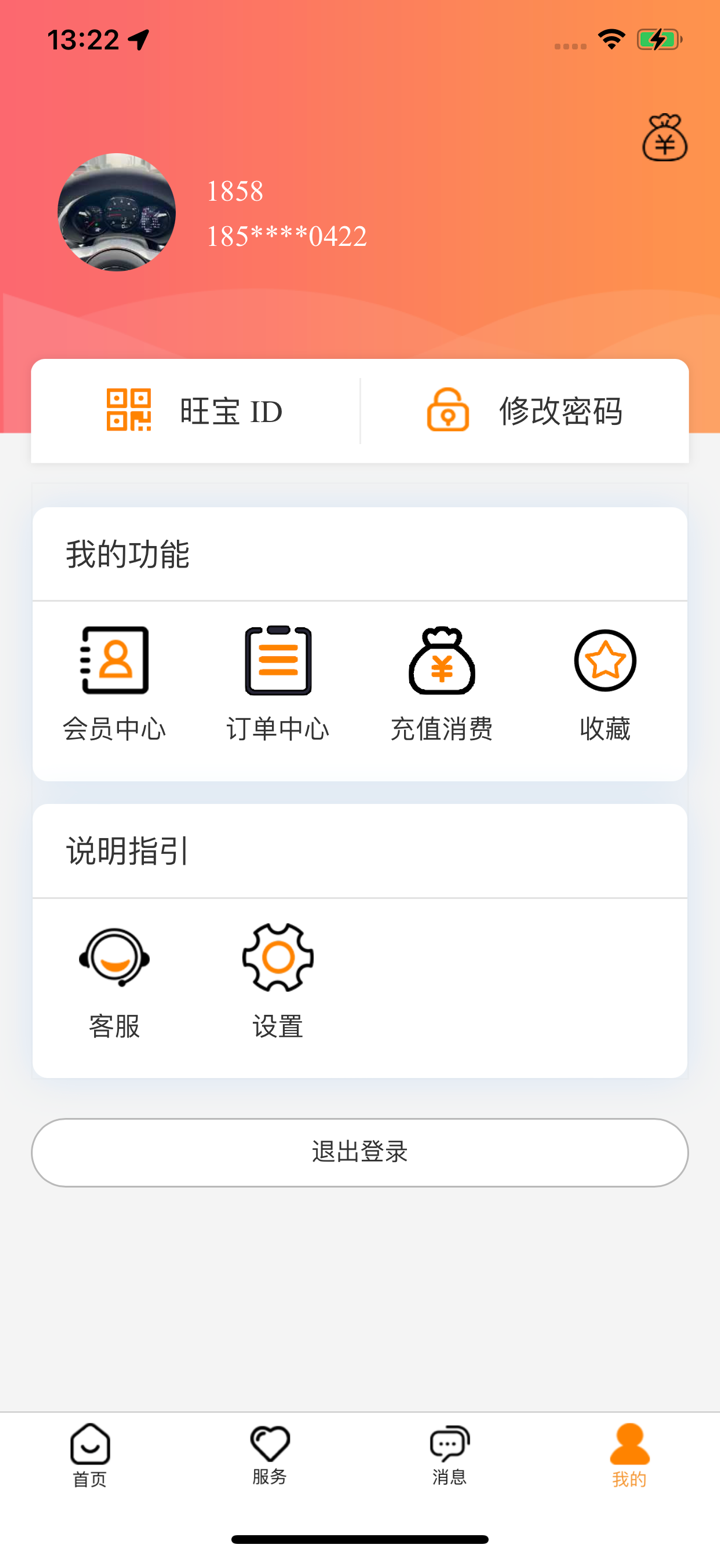
Task: Open 收藏 favorites via the star icon
Action: (604, 660)
